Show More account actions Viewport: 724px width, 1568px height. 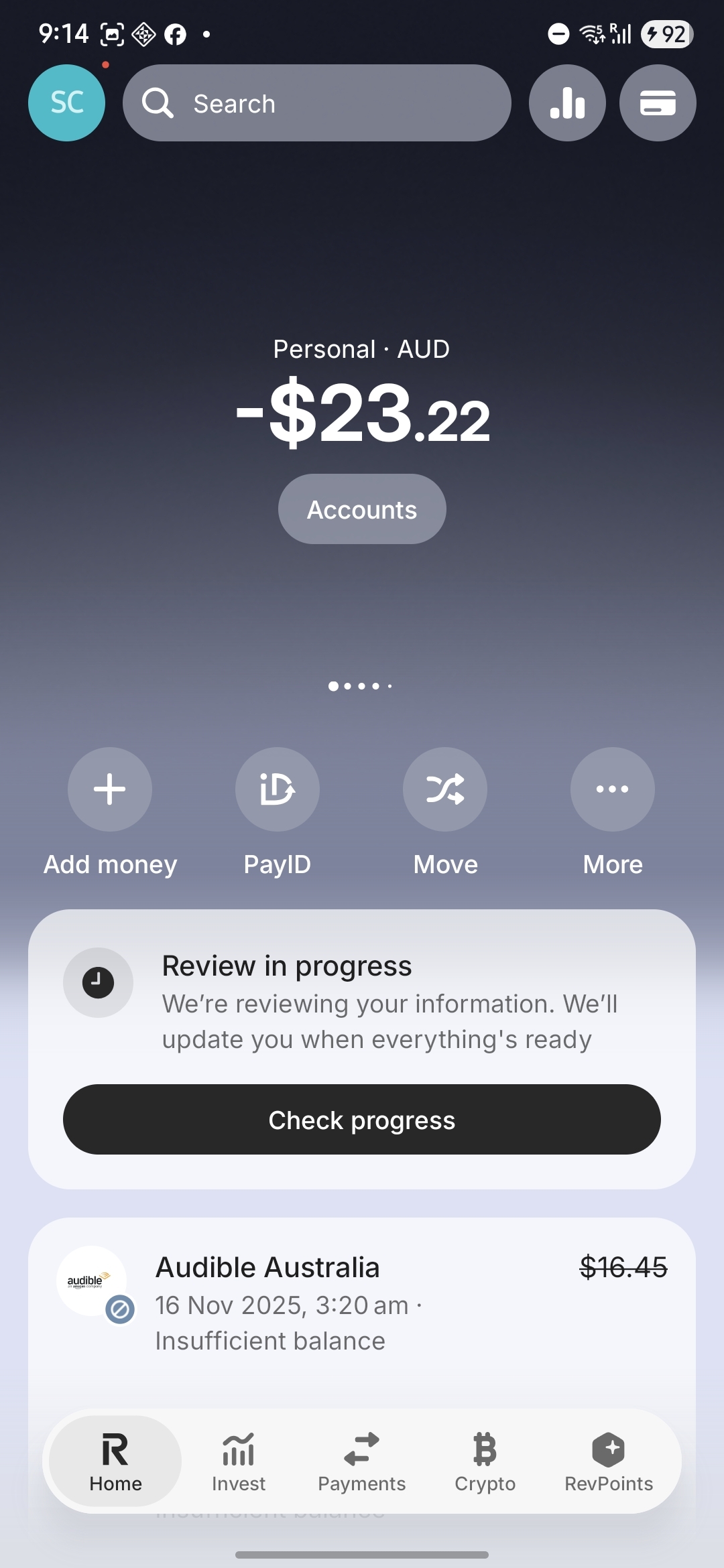(613, 789)
